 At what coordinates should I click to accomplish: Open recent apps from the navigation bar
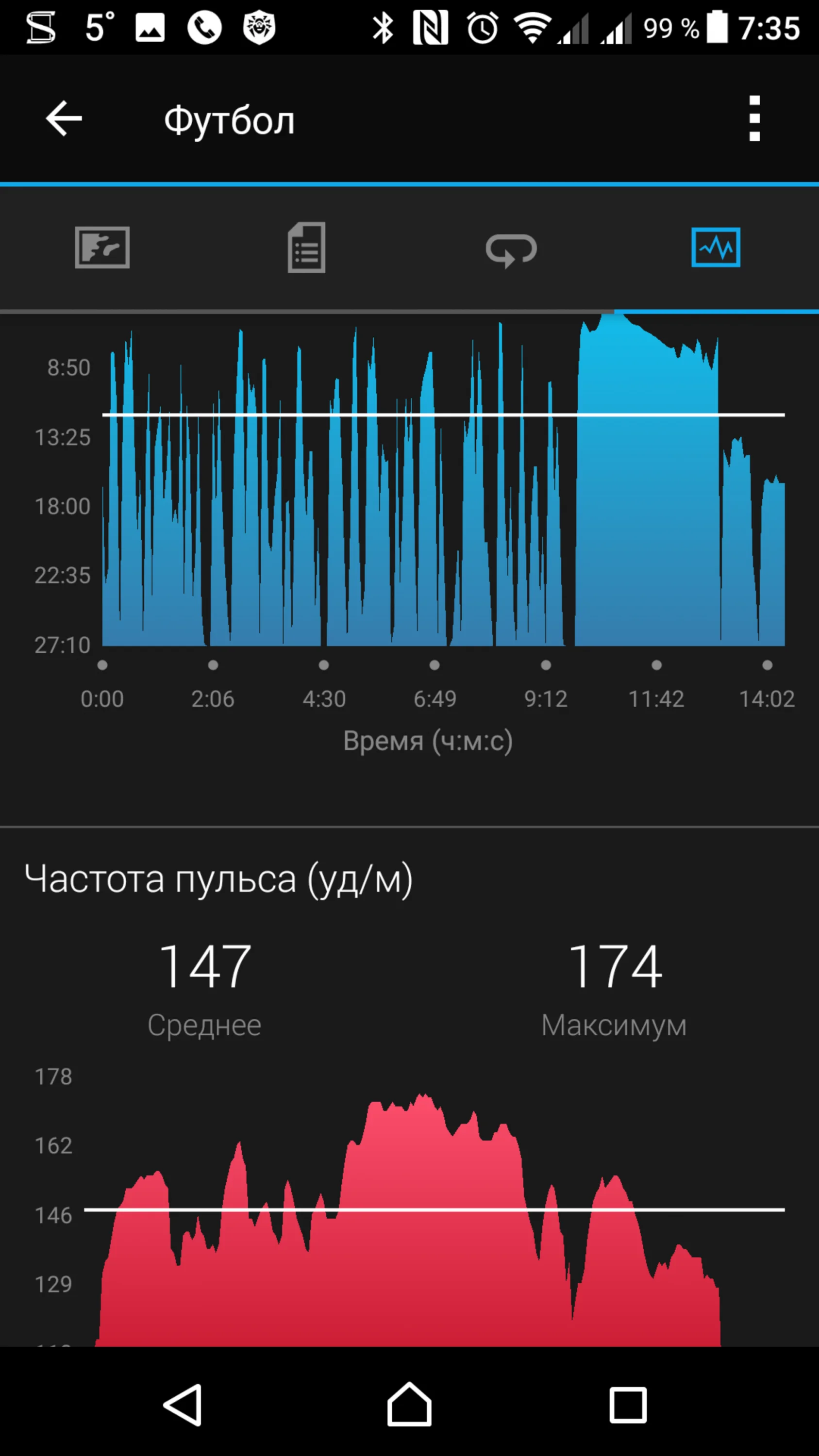coord(627,1405)
